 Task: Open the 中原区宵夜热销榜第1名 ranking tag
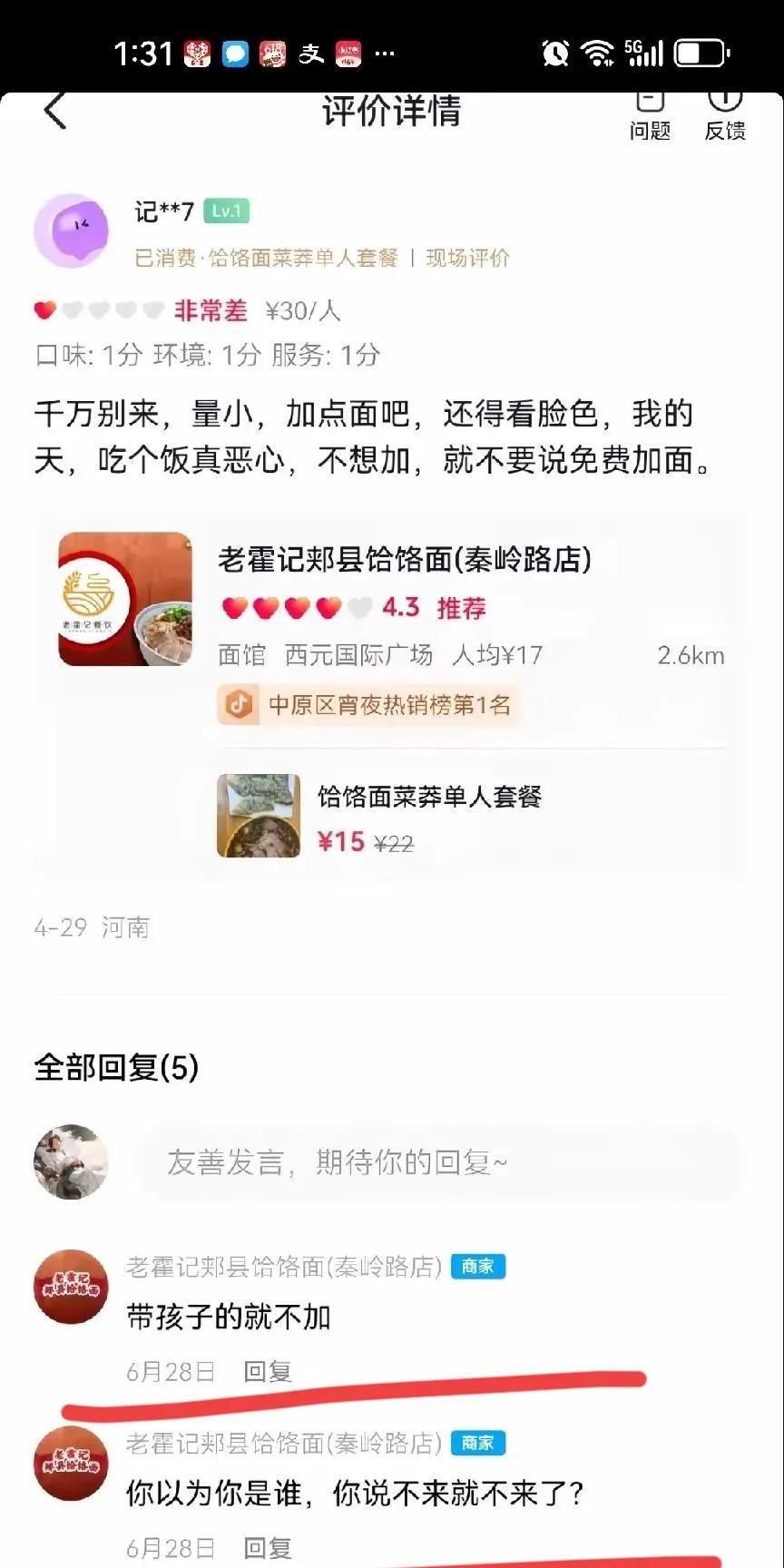click(x=368, y=705)
